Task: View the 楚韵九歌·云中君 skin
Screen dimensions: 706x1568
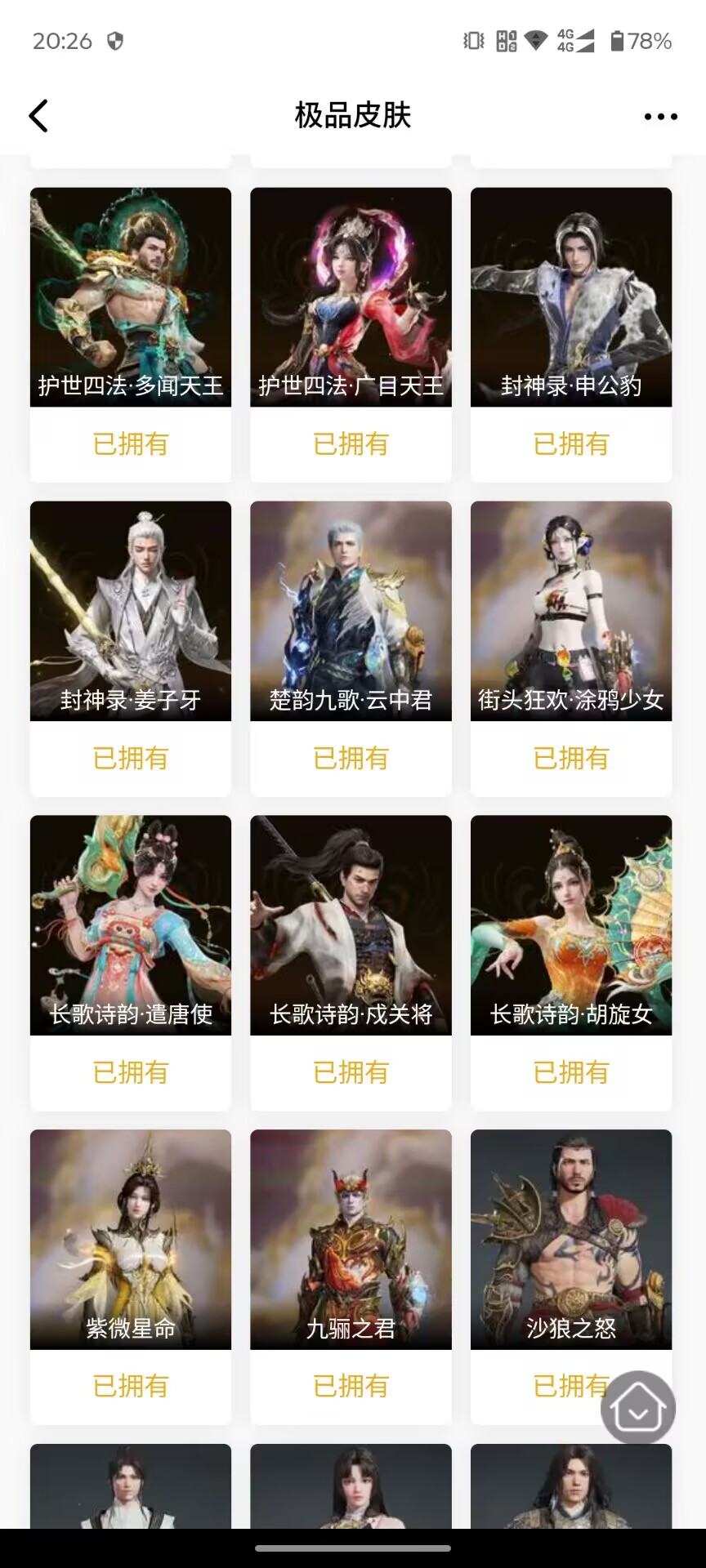Action: pos(350,610)
